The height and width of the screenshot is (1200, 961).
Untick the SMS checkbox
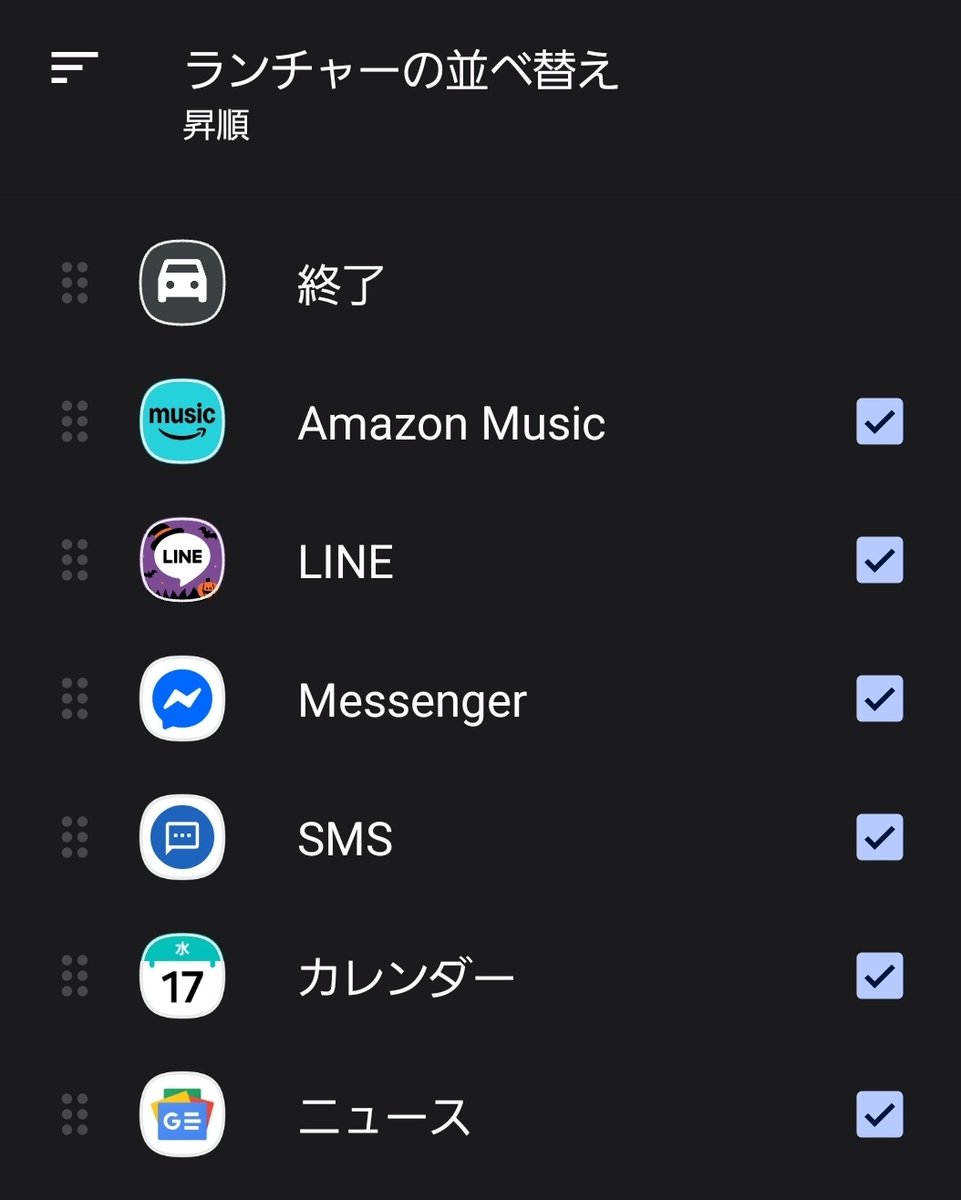[x=880, y=838]
